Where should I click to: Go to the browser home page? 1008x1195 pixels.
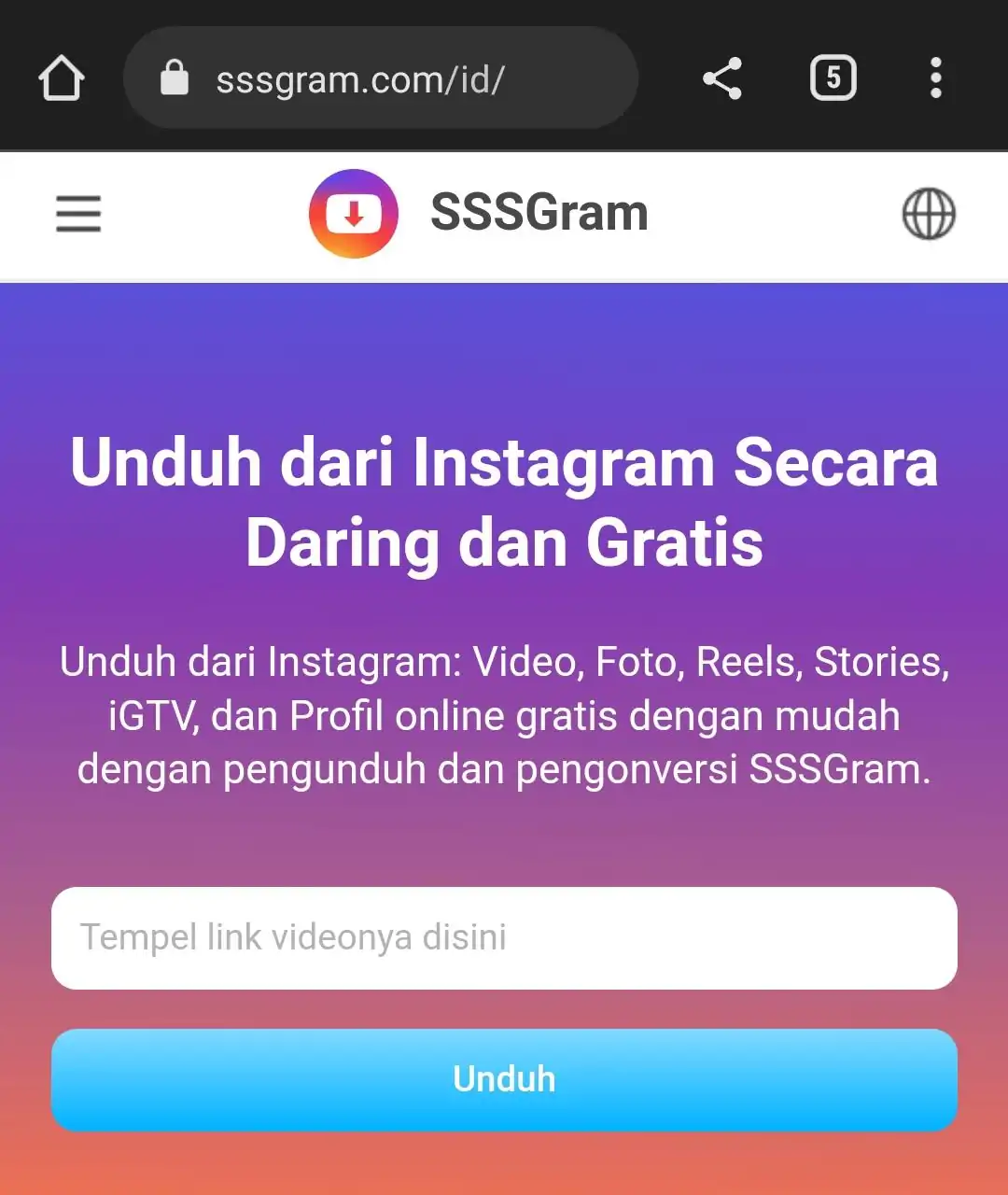[62, 78]
